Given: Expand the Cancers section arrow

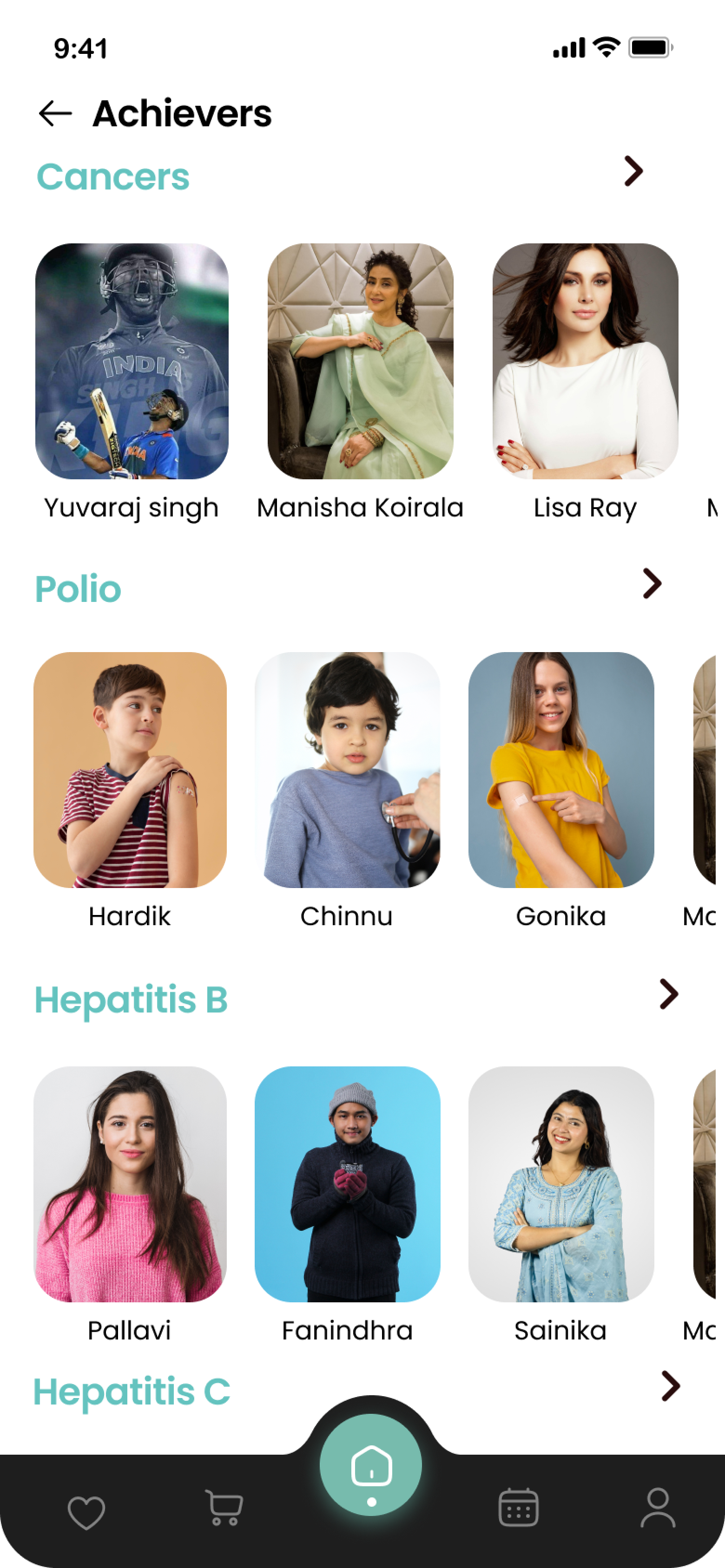Looking at the screenshot, I should [x=633, y=171].
